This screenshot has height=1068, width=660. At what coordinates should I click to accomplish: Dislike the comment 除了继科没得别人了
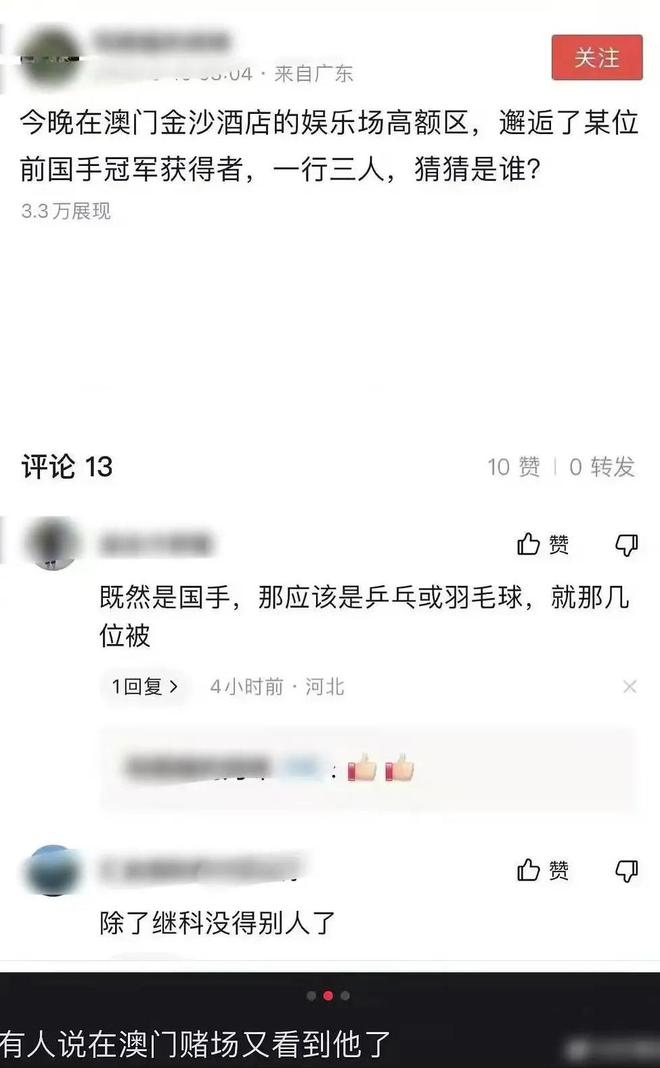point(627,870)
